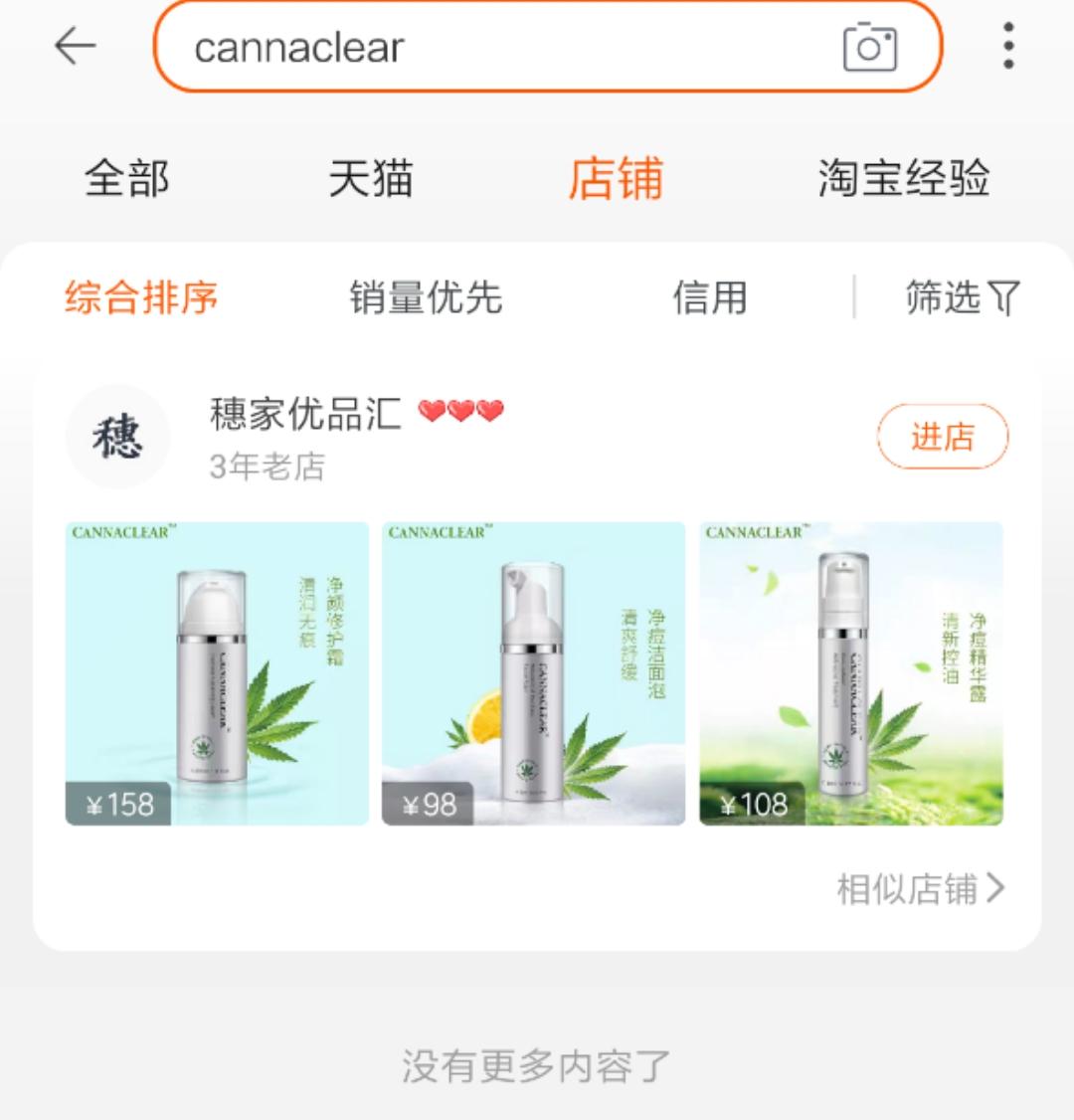This screenshot has width=1074, height=1120.
Task: Select the 综合排序 sort option
Action: 139,298
